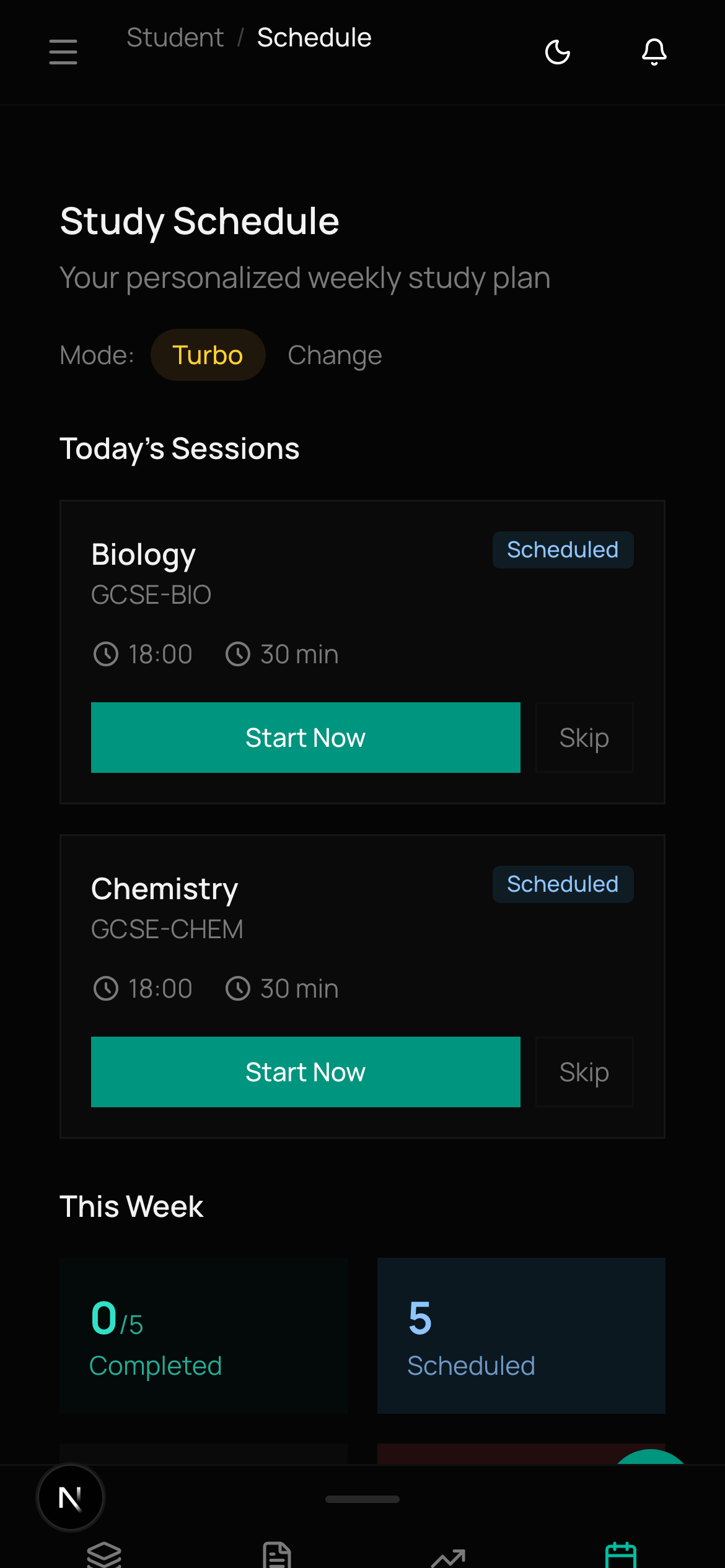Open the hamburger menu
The image size is (725, 1568).
63,52
